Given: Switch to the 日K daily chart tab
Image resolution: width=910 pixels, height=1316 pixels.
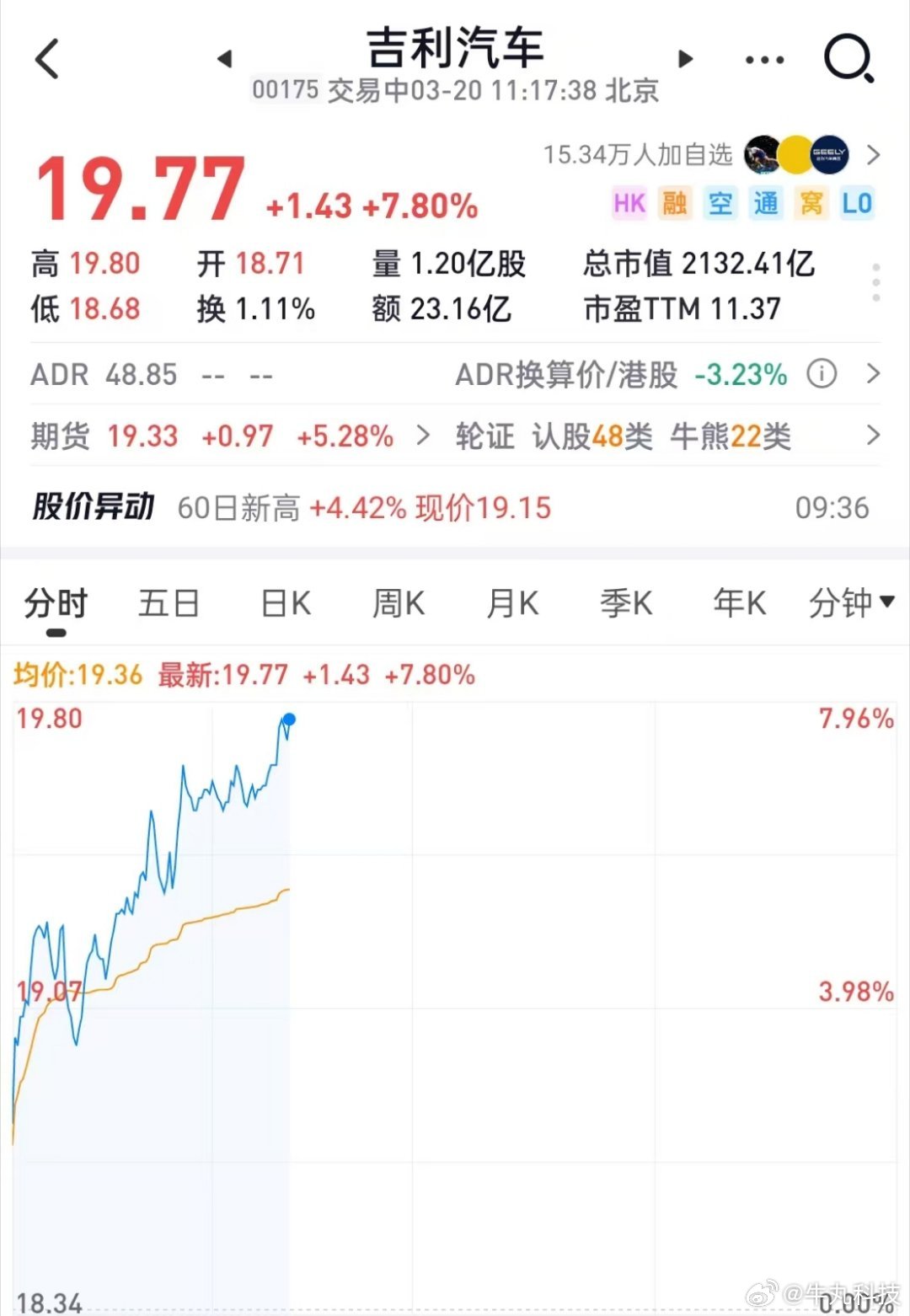Looking at the screenshot, I should pyautogui.click(x=283, y=602).
